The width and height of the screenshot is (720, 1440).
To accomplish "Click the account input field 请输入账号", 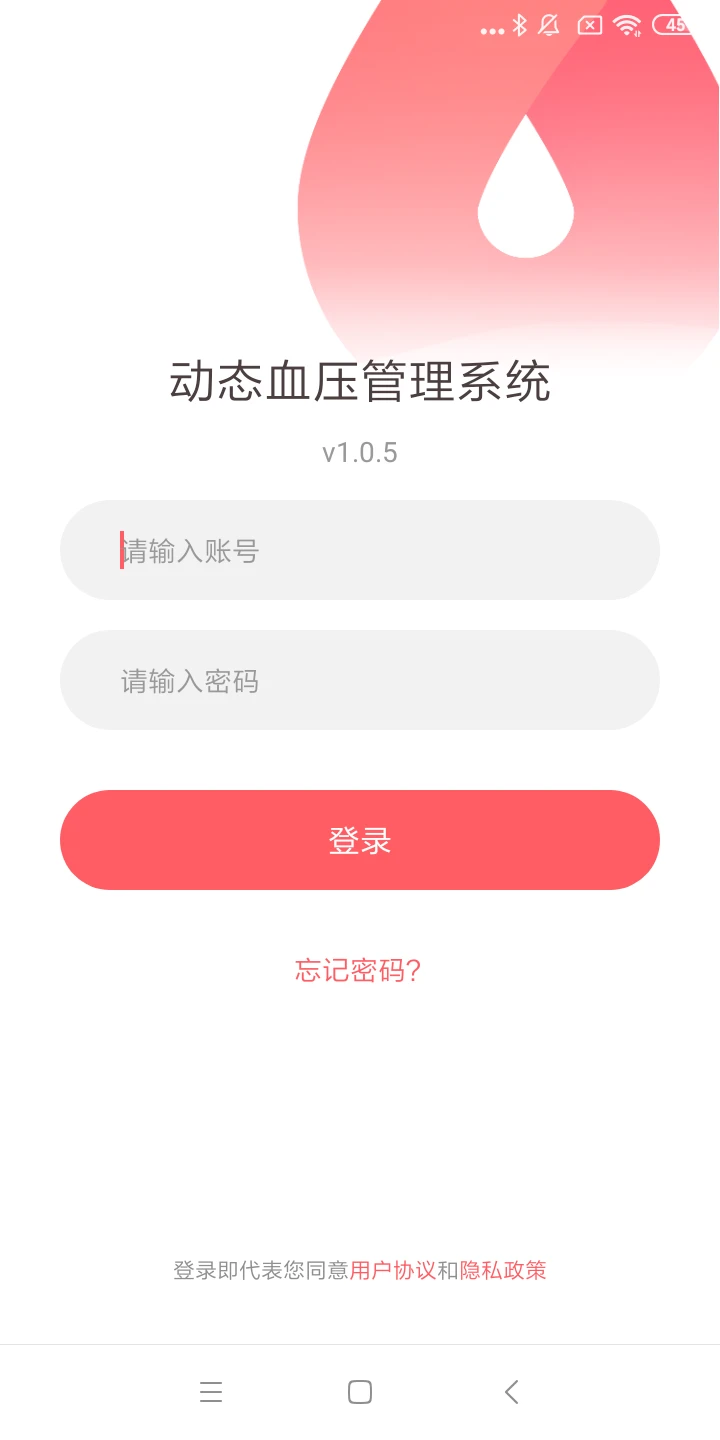I will click(360, 550).
